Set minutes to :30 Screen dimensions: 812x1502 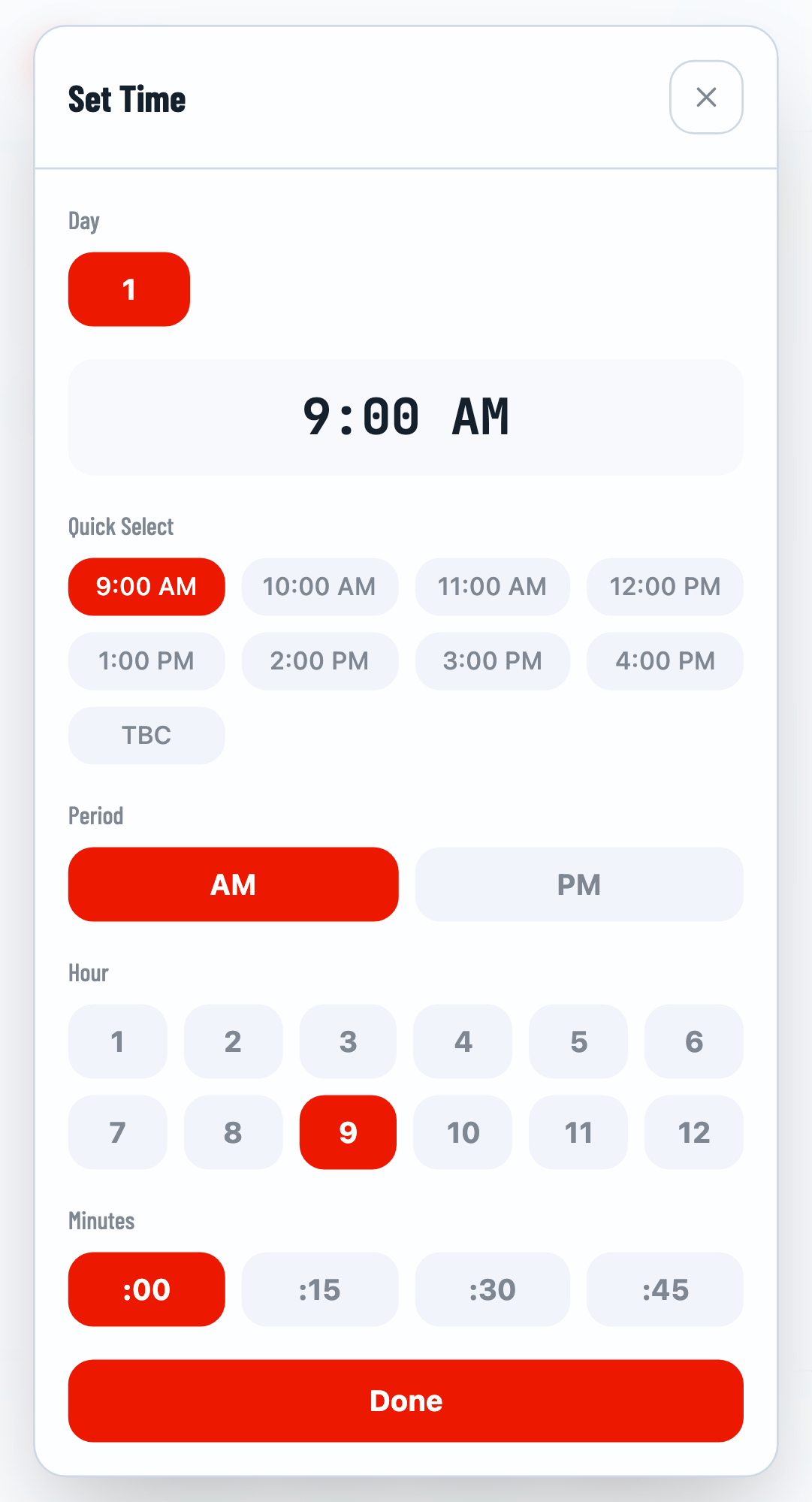tap(492, 1289)
